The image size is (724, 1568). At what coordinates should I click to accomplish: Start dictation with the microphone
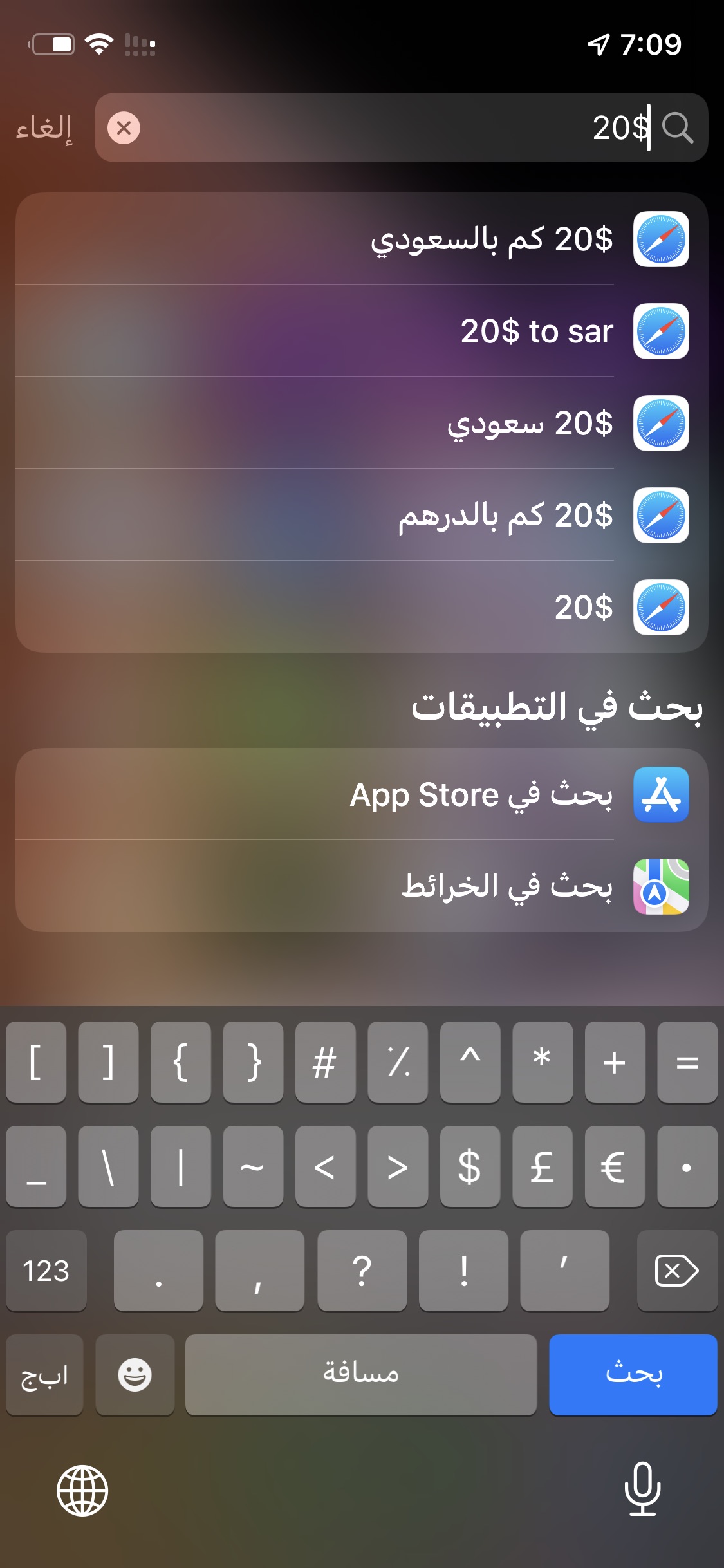point(642,1489)
